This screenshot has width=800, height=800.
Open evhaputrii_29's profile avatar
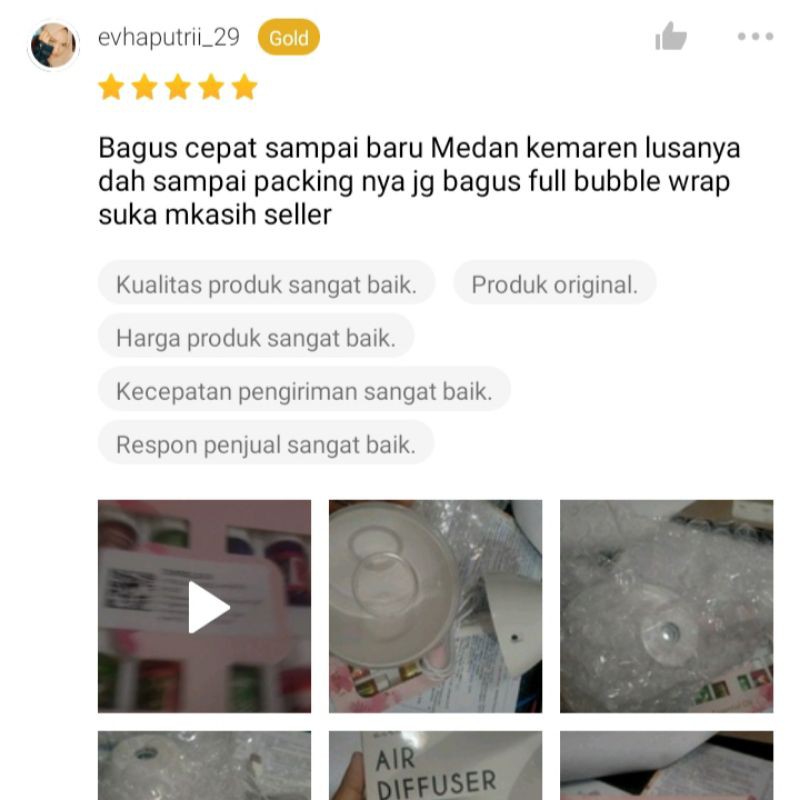pyautogui.click(x=53, y=45)
